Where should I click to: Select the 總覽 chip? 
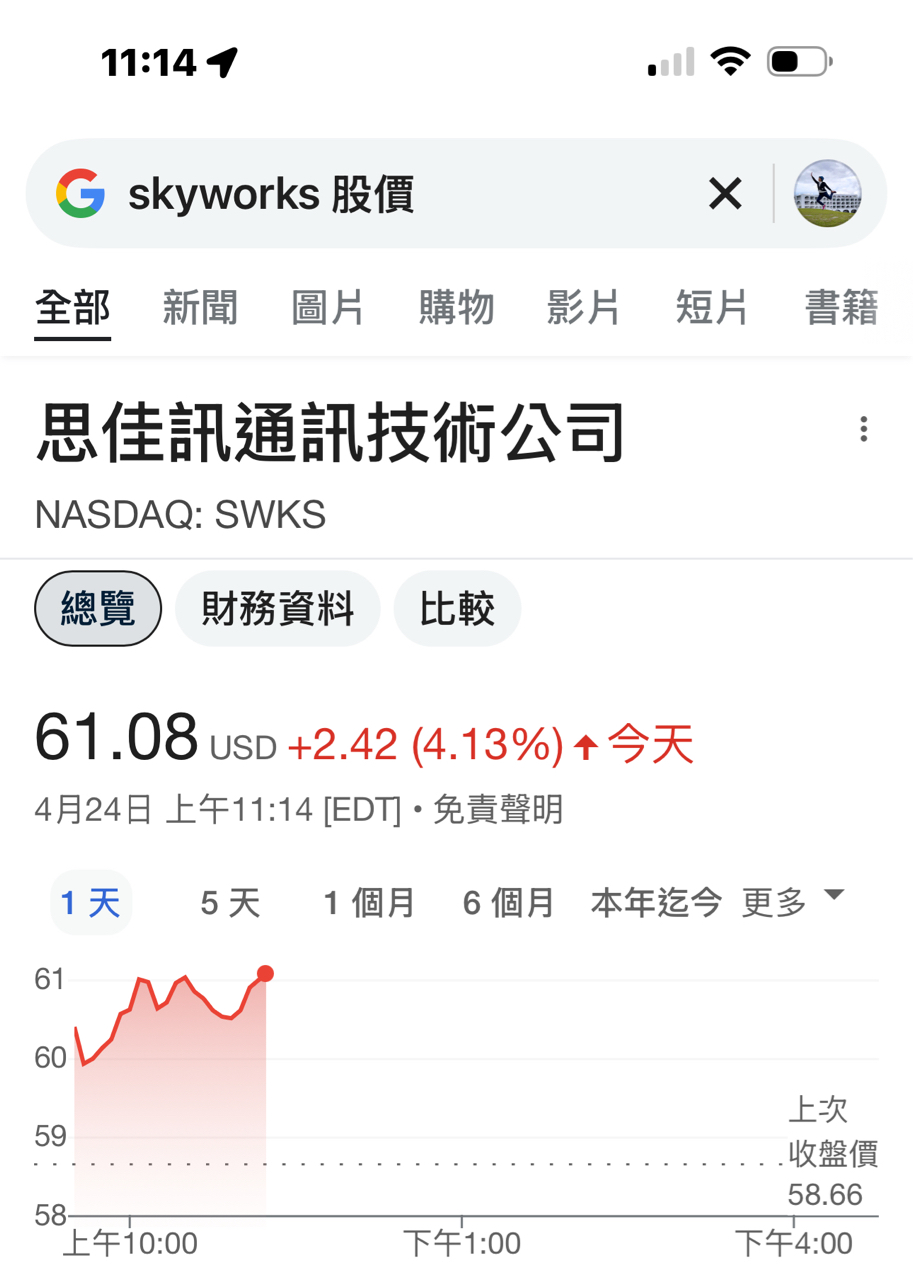coord(98,608)
